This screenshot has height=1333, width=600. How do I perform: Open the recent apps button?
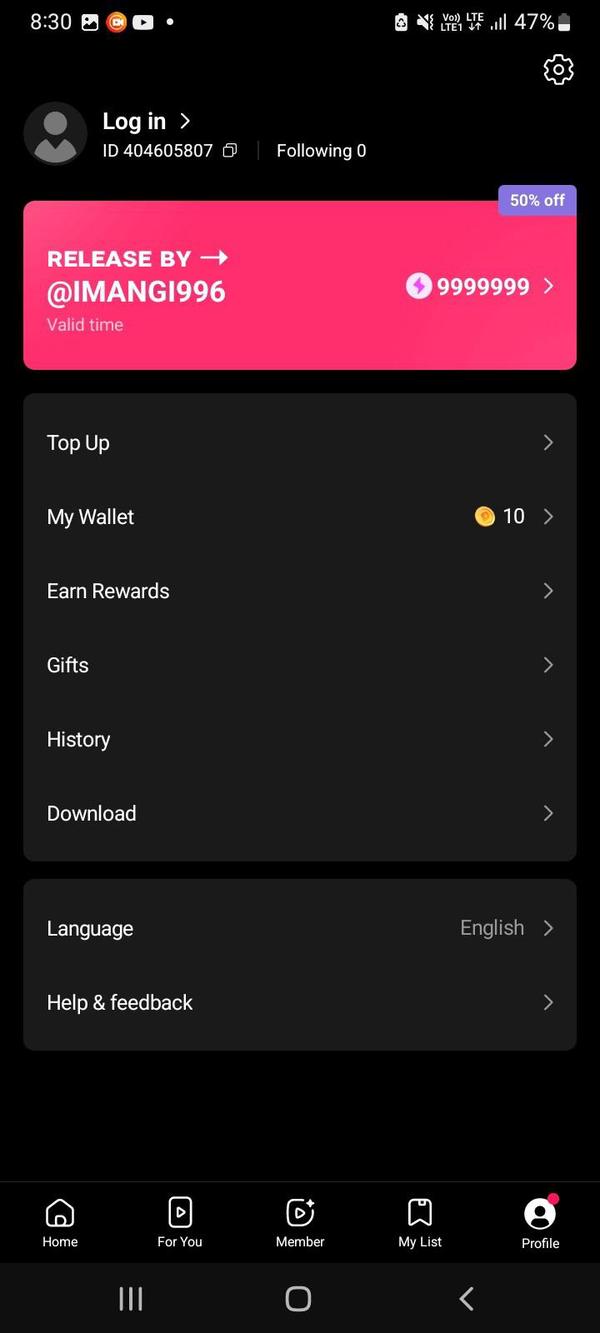131,1298
